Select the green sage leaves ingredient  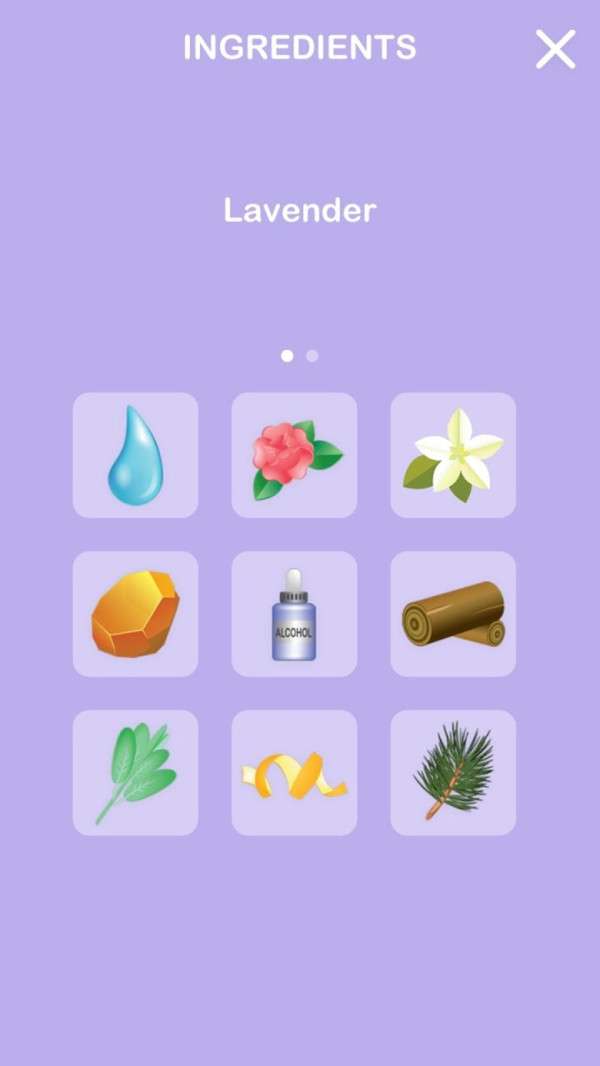coord(135,773)
